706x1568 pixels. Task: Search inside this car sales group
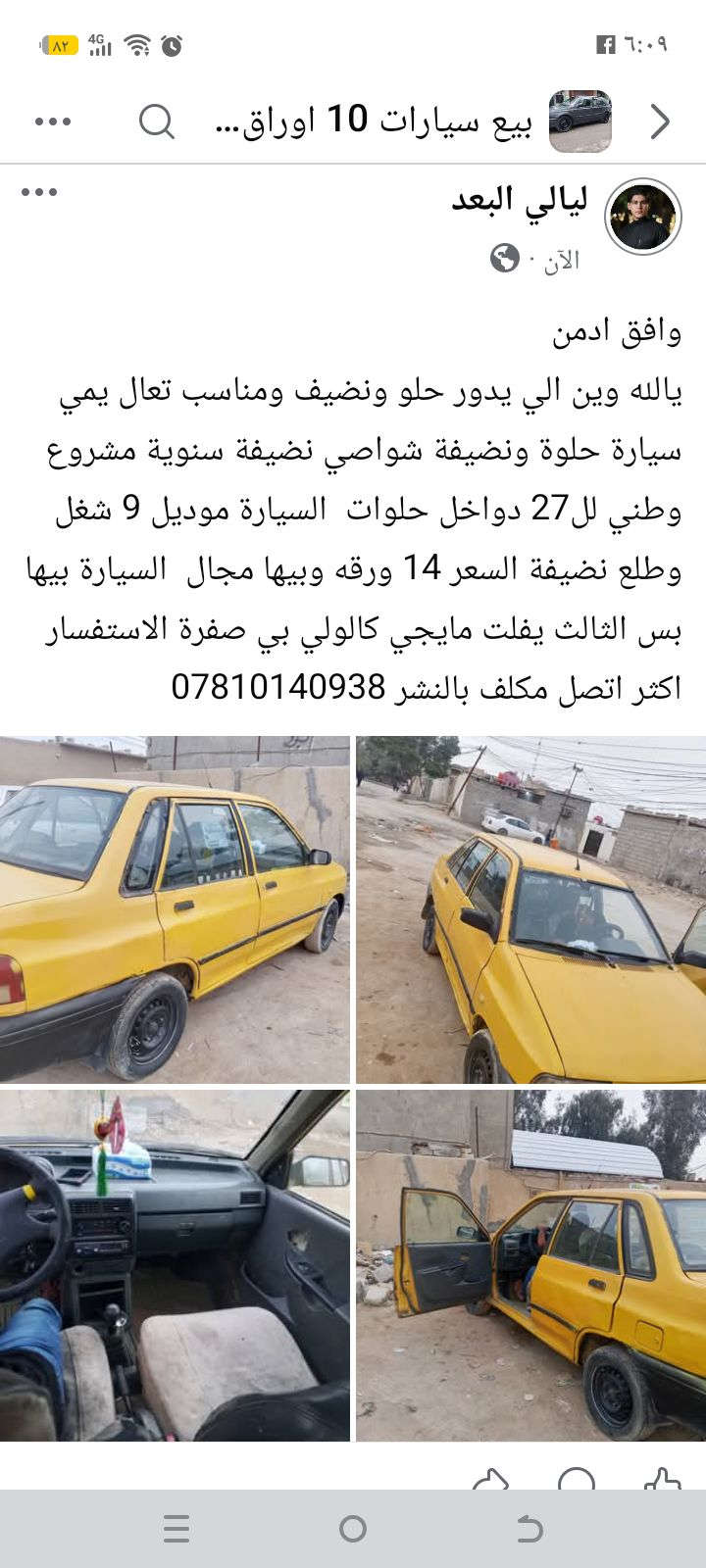pos(156,122)
